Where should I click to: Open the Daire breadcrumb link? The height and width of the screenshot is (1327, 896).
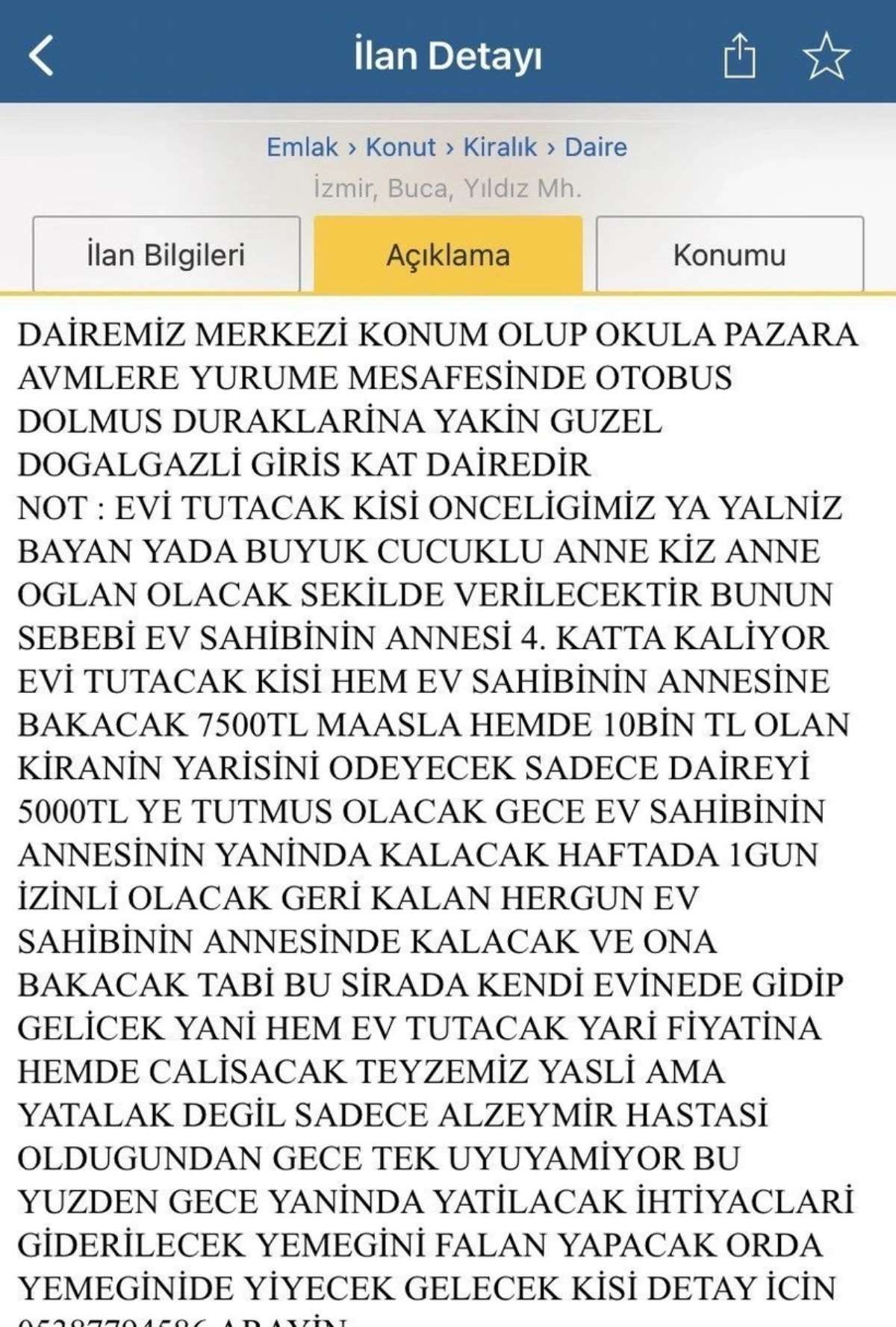coord(595,147)
